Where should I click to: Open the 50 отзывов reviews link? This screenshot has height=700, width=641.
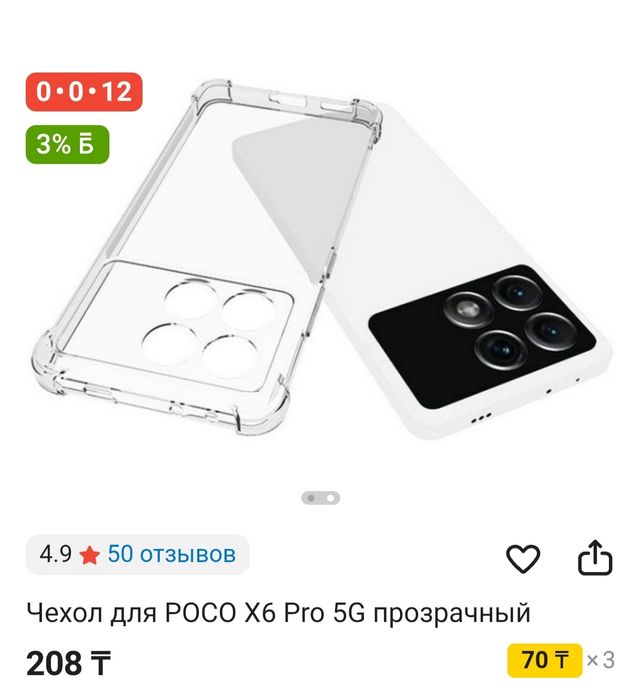click(x=171, y=553)
